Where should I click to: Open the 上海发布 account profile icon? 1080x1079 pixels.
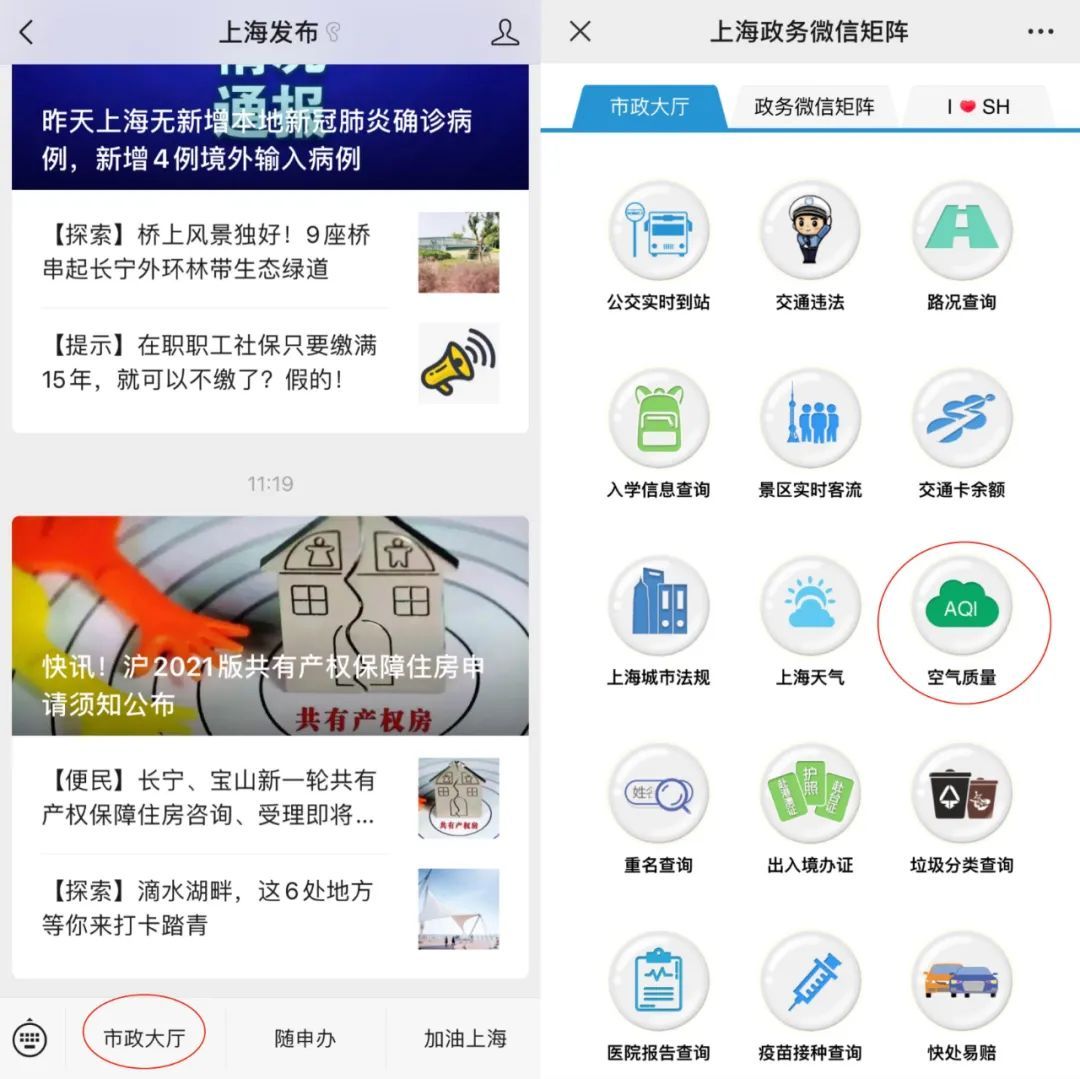tap(504, 32)
